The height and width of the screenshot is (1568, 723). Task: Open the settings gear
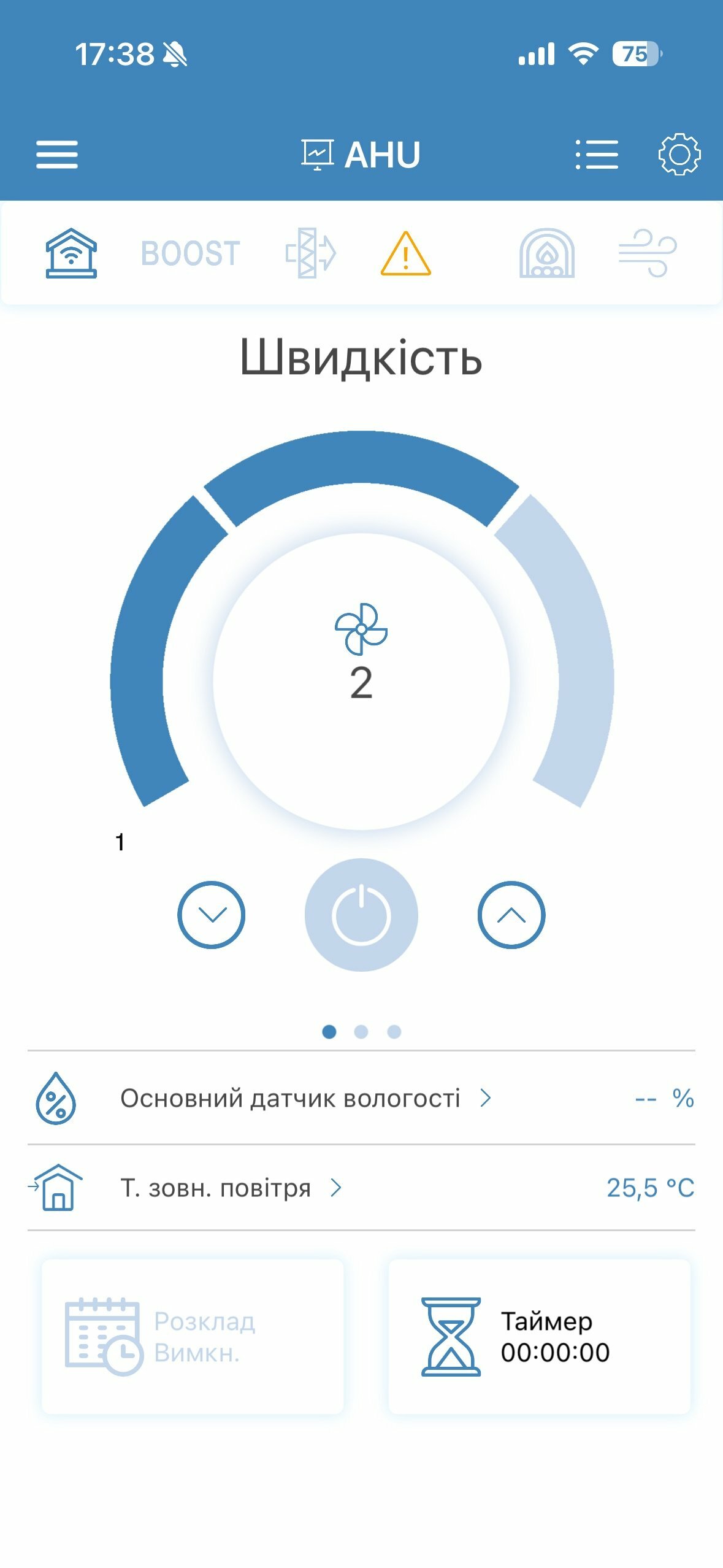pos(679,154)
